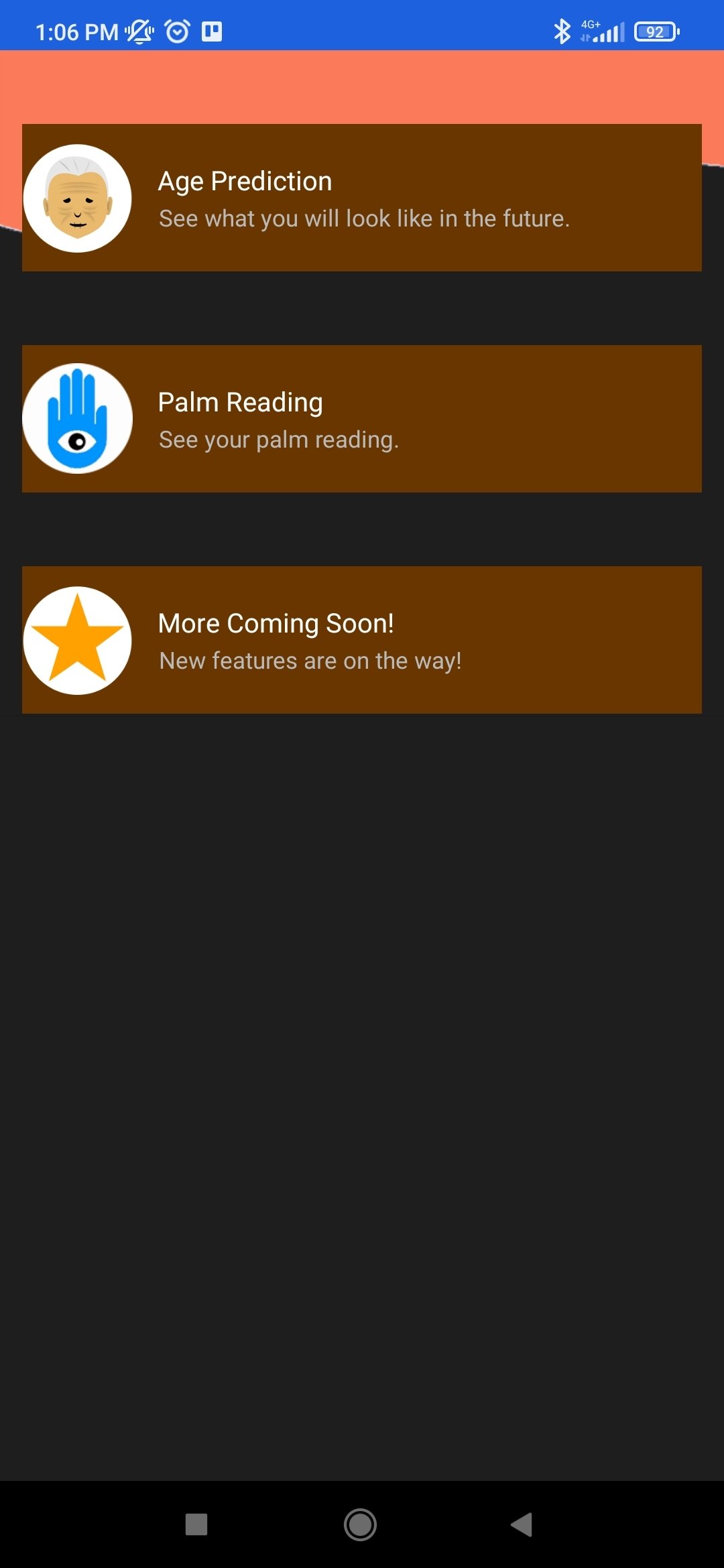The image size is (724, 1568).
Task: Open the recent apps view
Action: [x=196, y=1524]
